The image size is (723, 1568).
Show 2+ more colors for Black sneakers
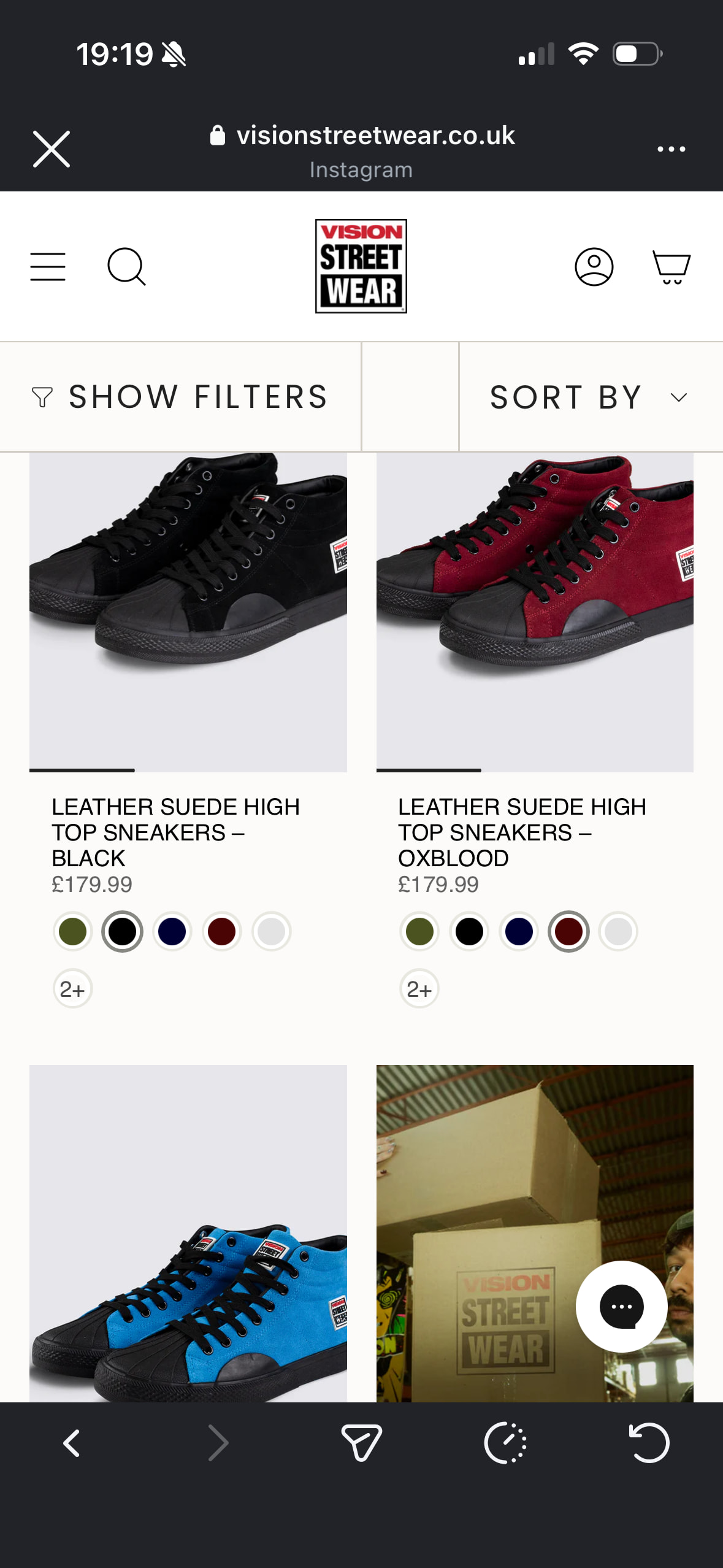click(x=73, y=989)
